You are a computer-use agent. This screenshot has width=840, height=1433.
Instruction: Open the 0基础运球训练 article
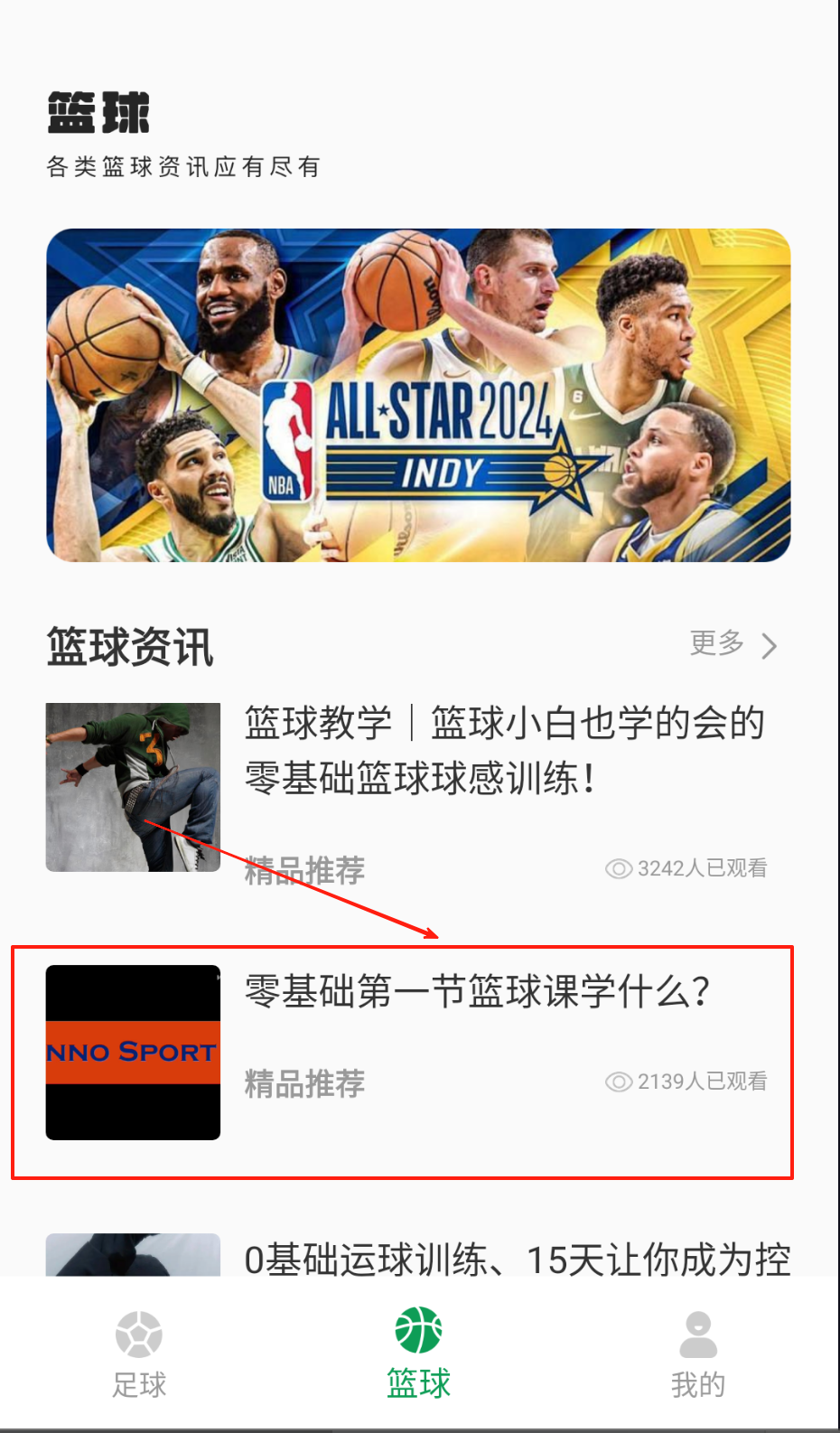pyautogui.click(x=517, y=1258)
